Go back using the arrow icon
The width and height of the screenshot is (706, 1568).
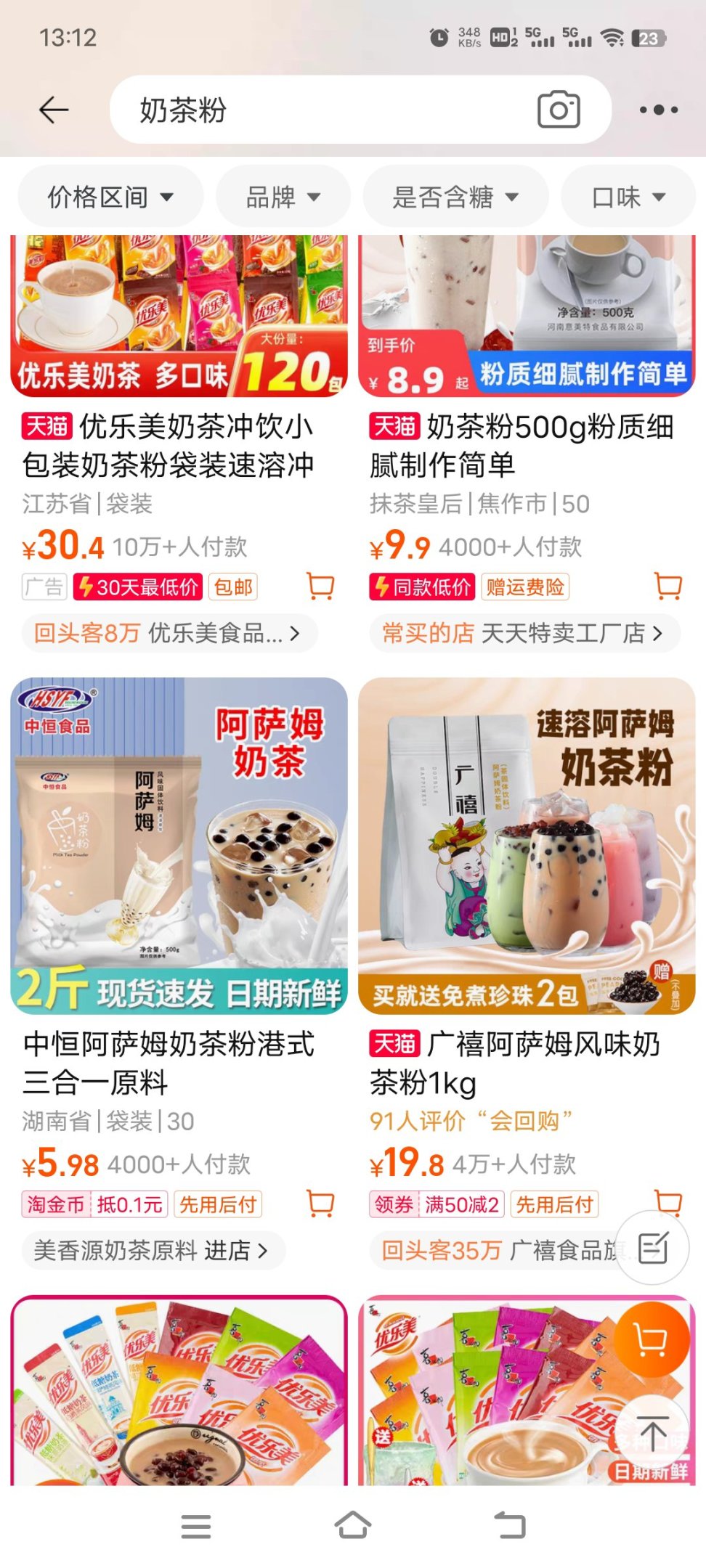(53, 110)
